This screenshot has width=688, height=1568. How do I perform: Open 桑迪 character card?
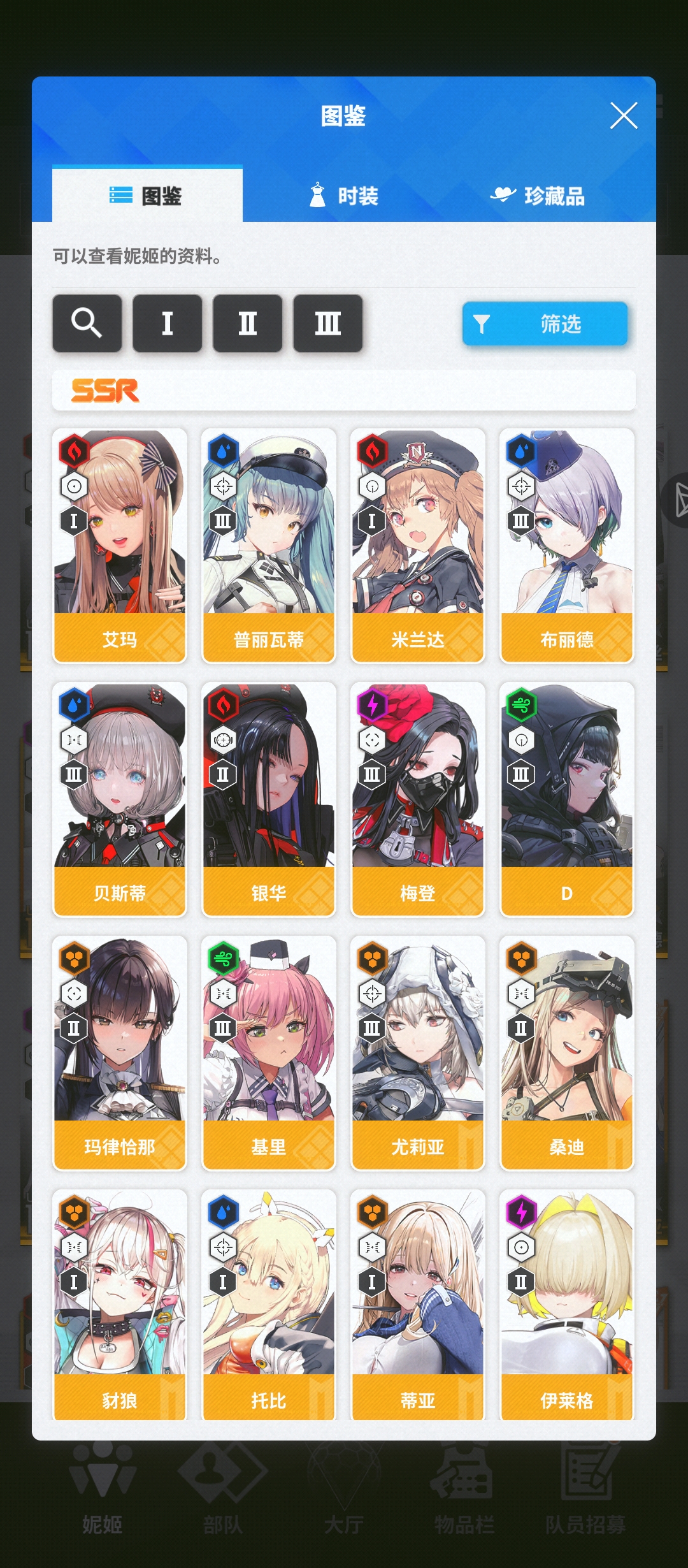pyautogui.click(x=567, y=1053)
